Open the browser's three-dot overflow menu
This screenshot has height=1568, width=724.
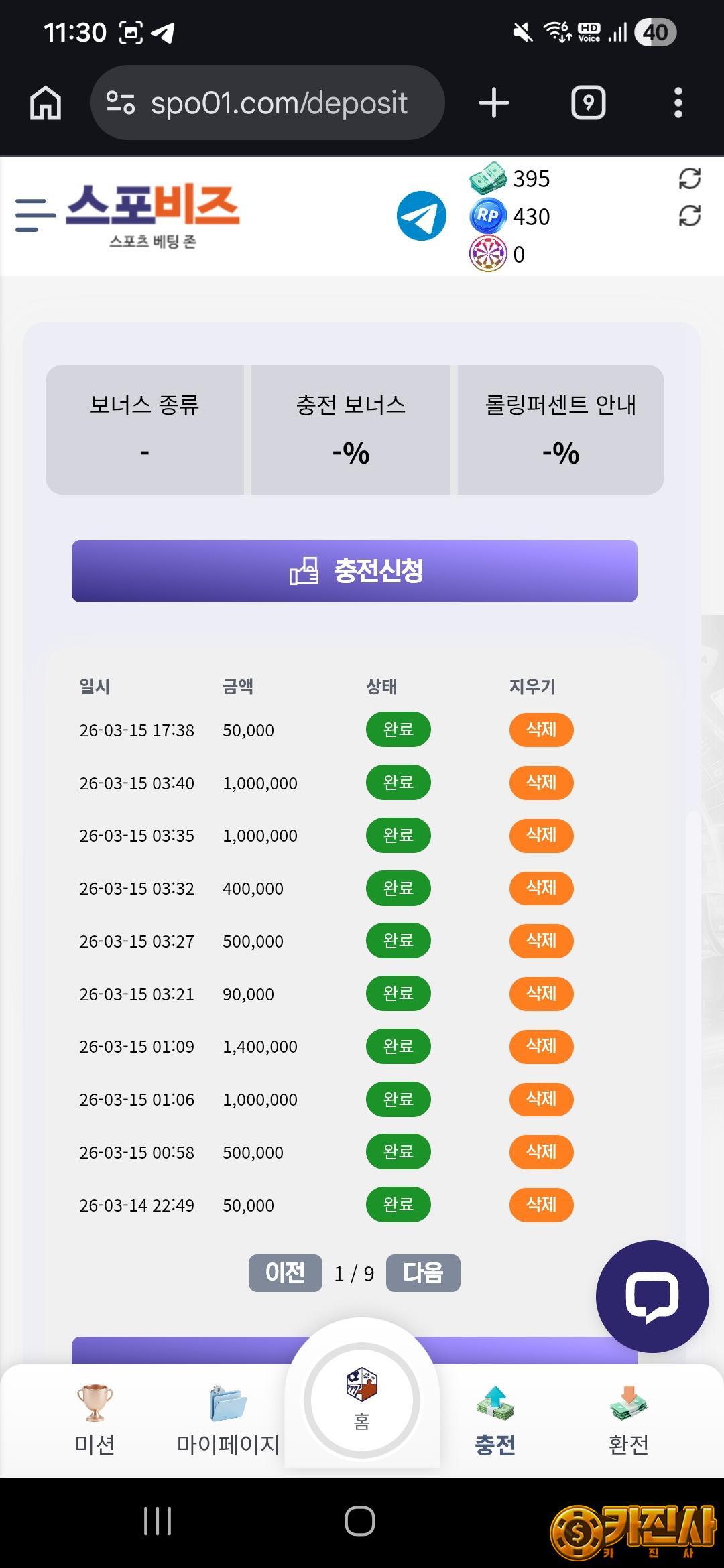coord(678,103)
